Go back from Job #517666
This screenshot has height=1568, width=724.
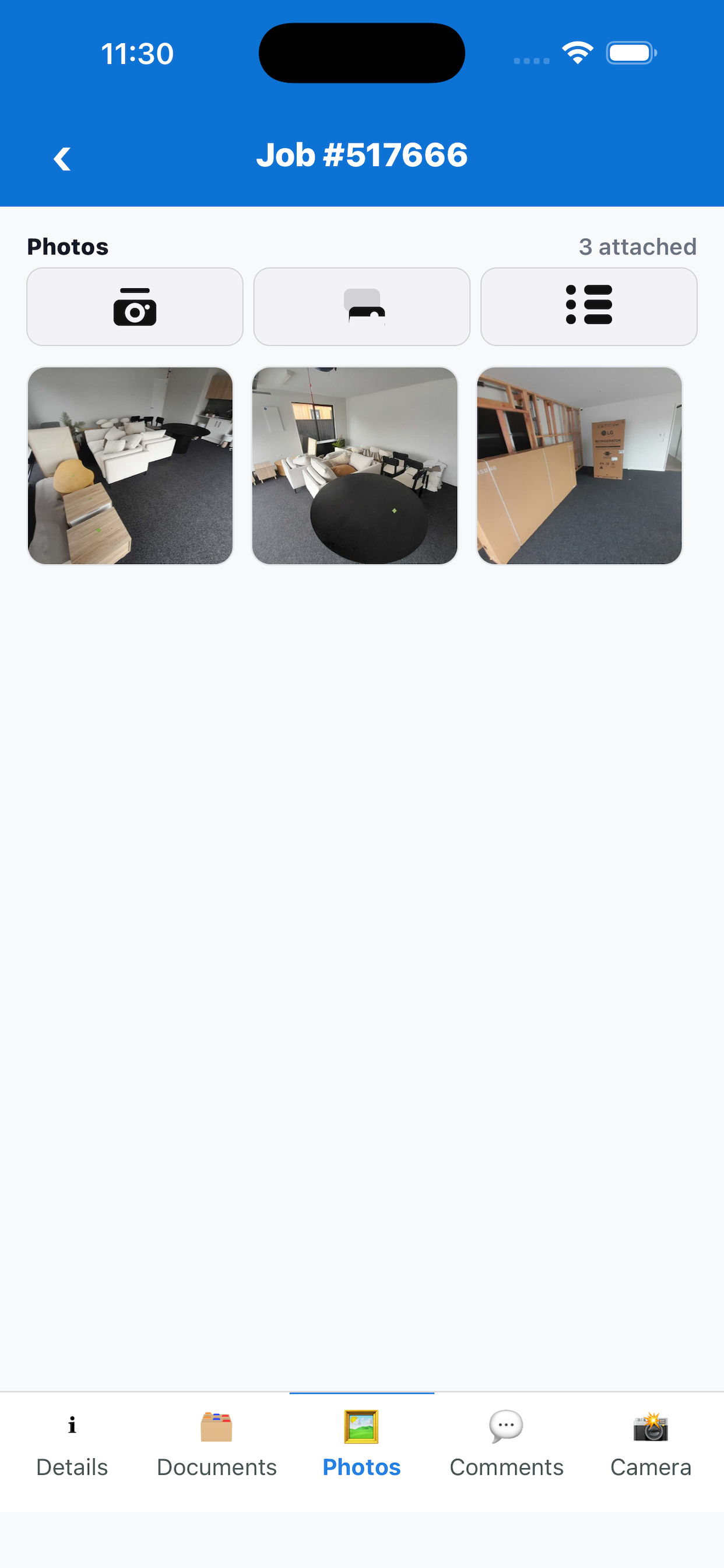[62, 159]
